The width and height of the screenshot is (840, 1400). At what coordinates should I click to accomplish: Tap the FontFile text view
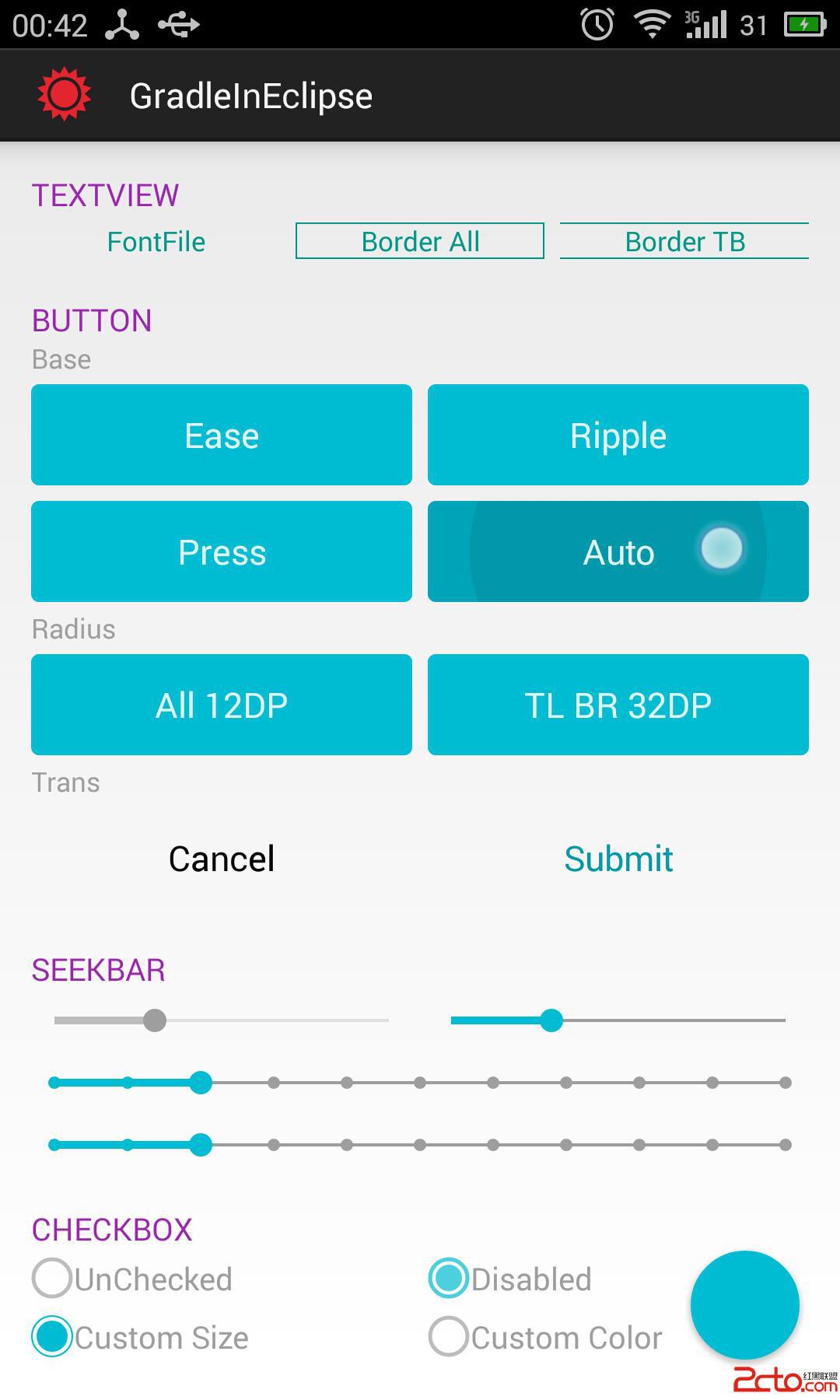click(156, 241)
